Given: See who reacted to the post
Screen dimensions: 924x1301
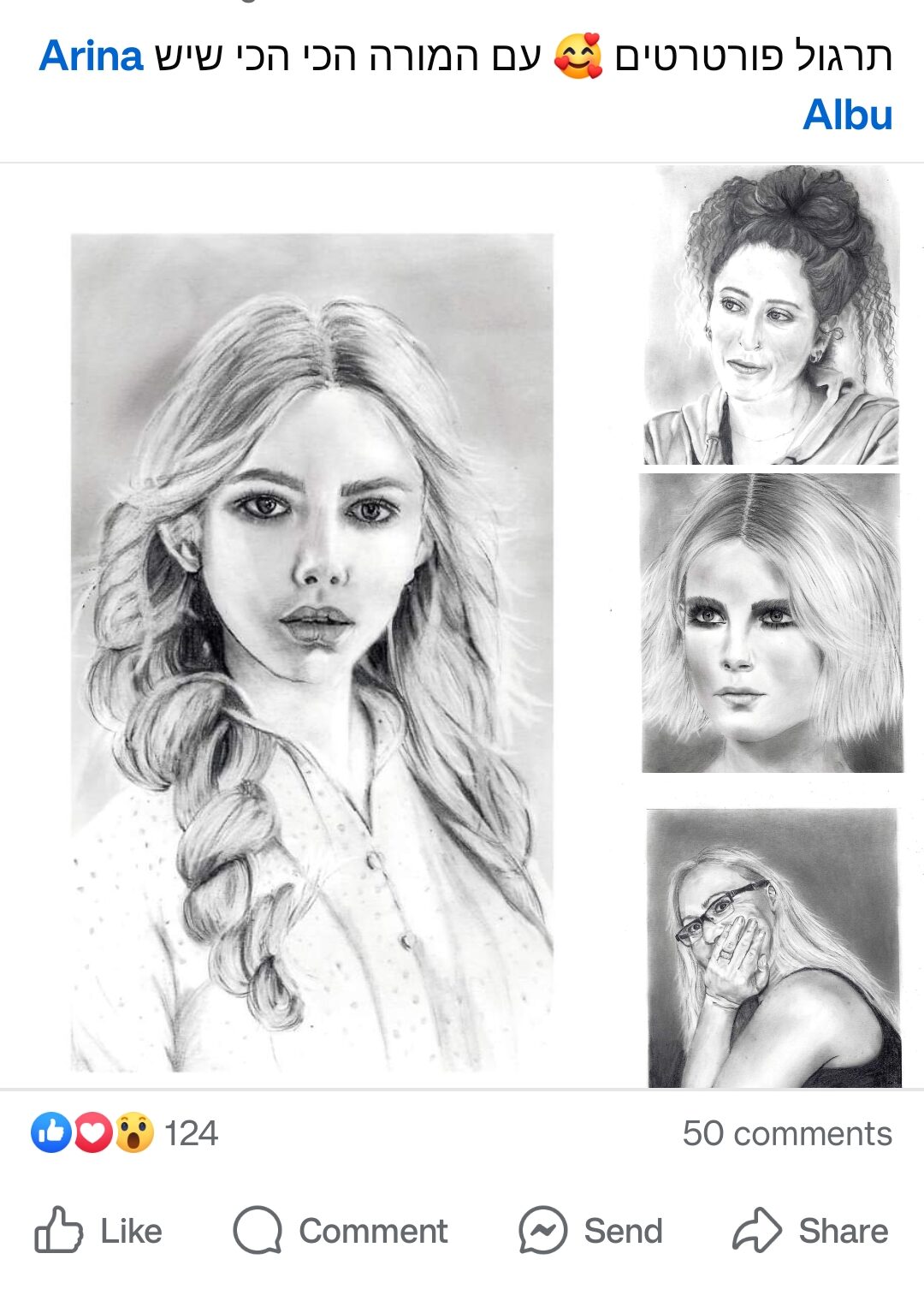Looking at the screenshot, I should coord(125,1133).
